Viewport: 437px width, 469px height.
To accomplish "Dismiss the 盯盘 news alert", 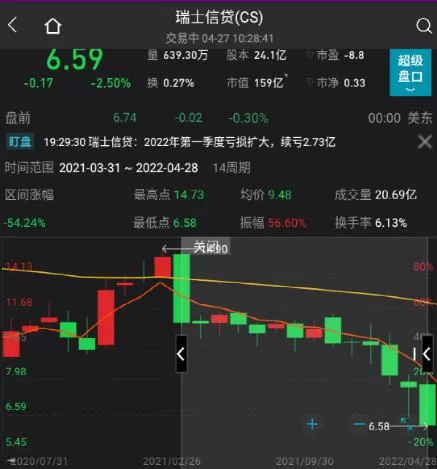I will pos(425,142).
